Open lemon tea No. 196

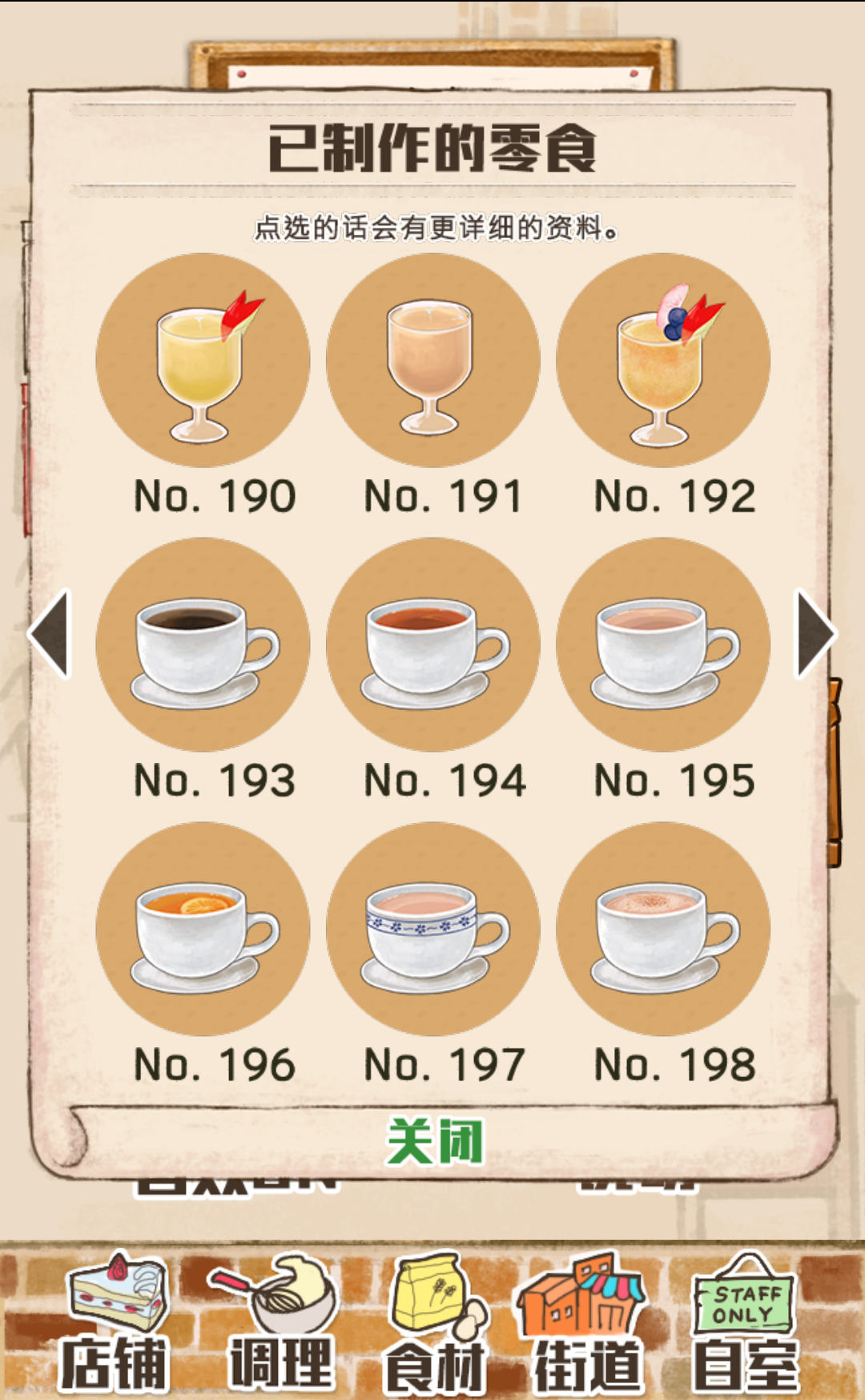203,929
